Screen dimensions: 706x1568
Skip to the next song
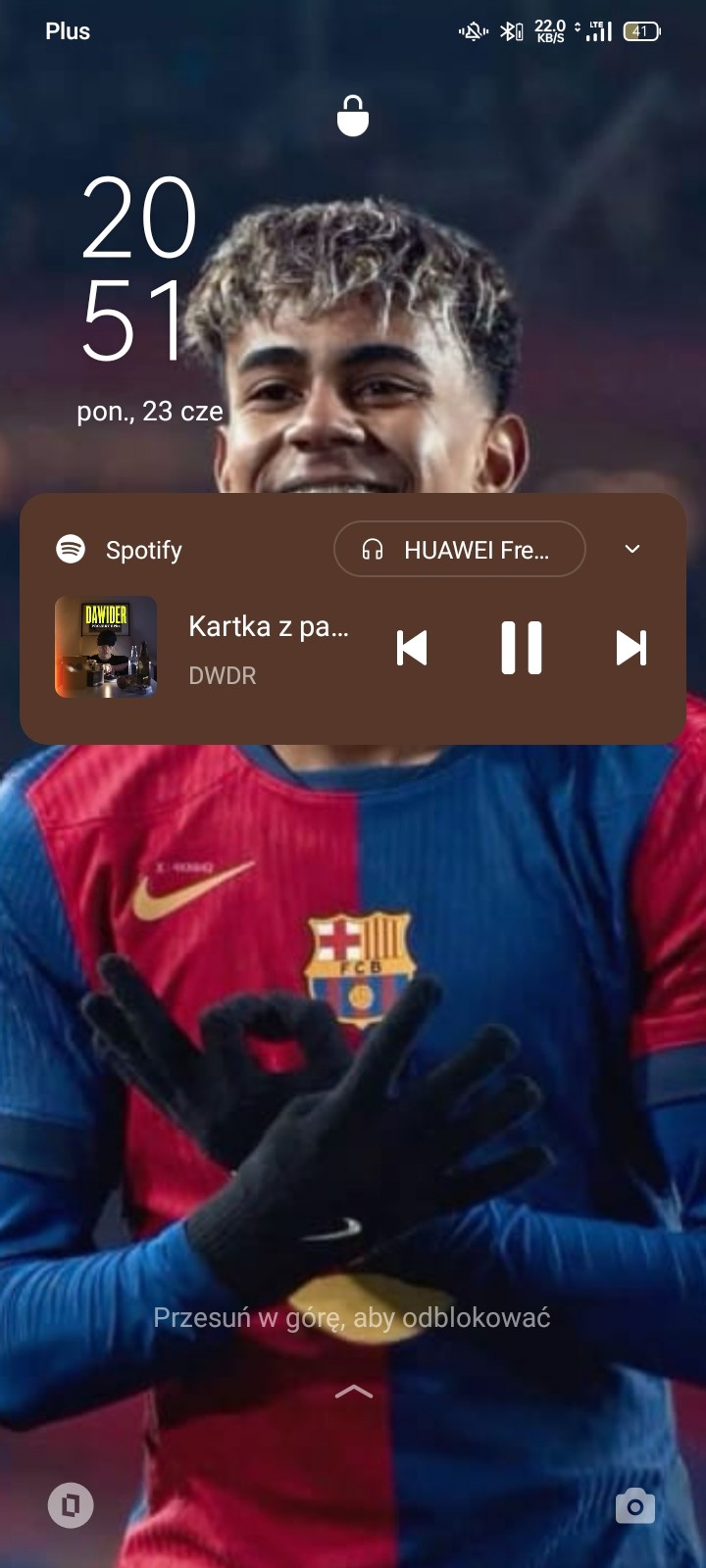click(x=630, y=648)
